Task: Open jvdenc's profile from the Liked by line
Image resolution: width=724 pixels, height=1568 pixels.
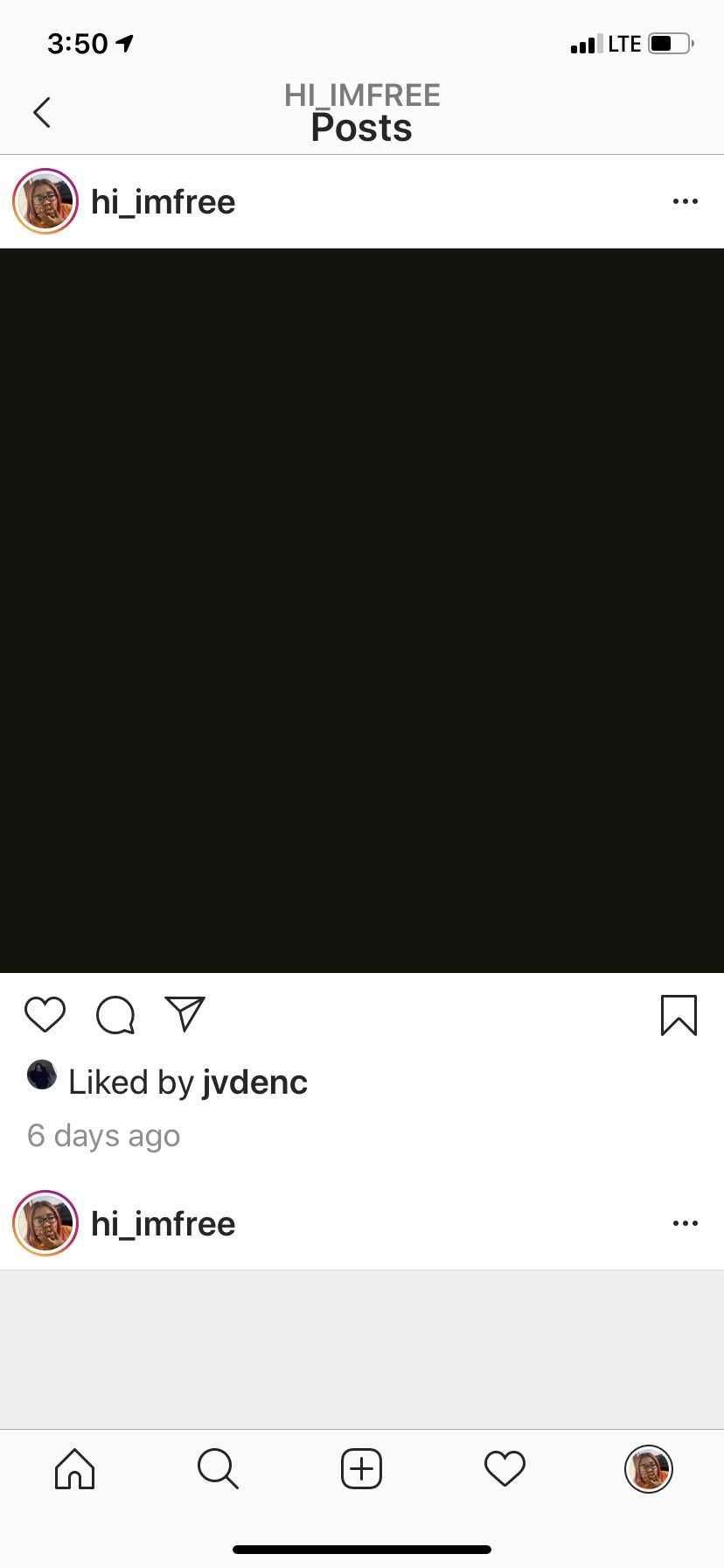Action: (x=254, y=1082)
